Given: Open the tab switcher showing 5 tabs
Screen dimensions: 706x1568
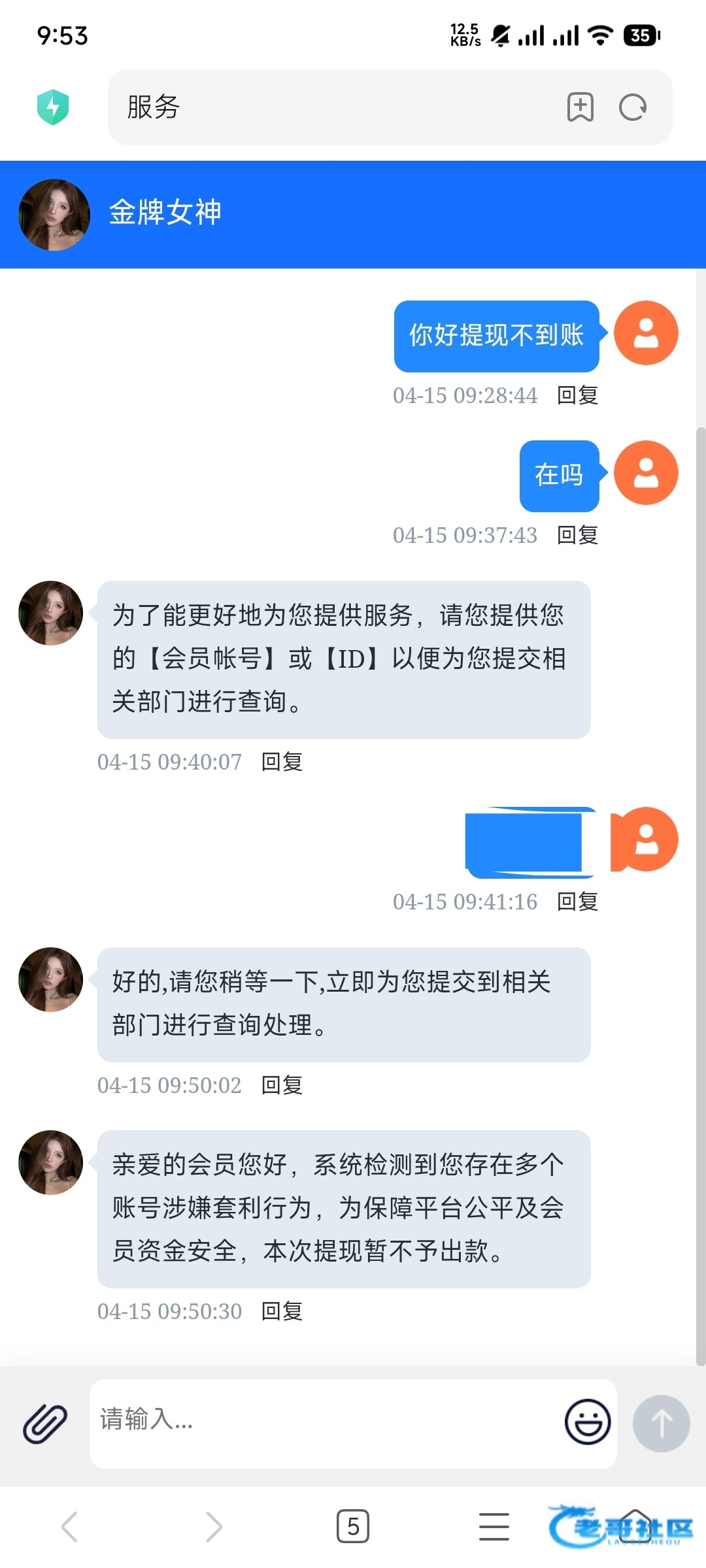Looking at the screenshot, I should point(353,1527).
